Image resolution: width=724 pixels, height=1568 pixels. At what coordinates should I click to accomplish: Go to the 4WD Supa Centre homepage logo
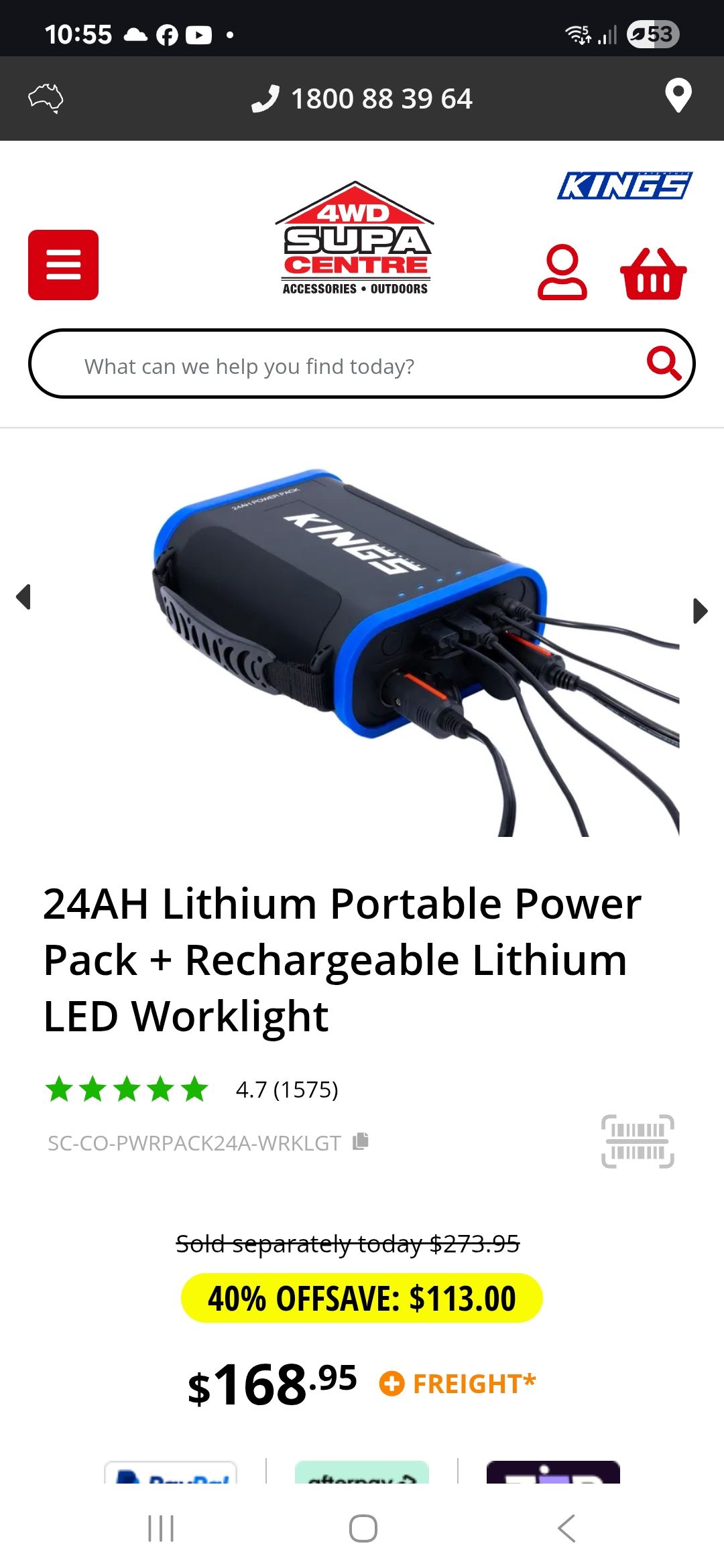point(355,239)
